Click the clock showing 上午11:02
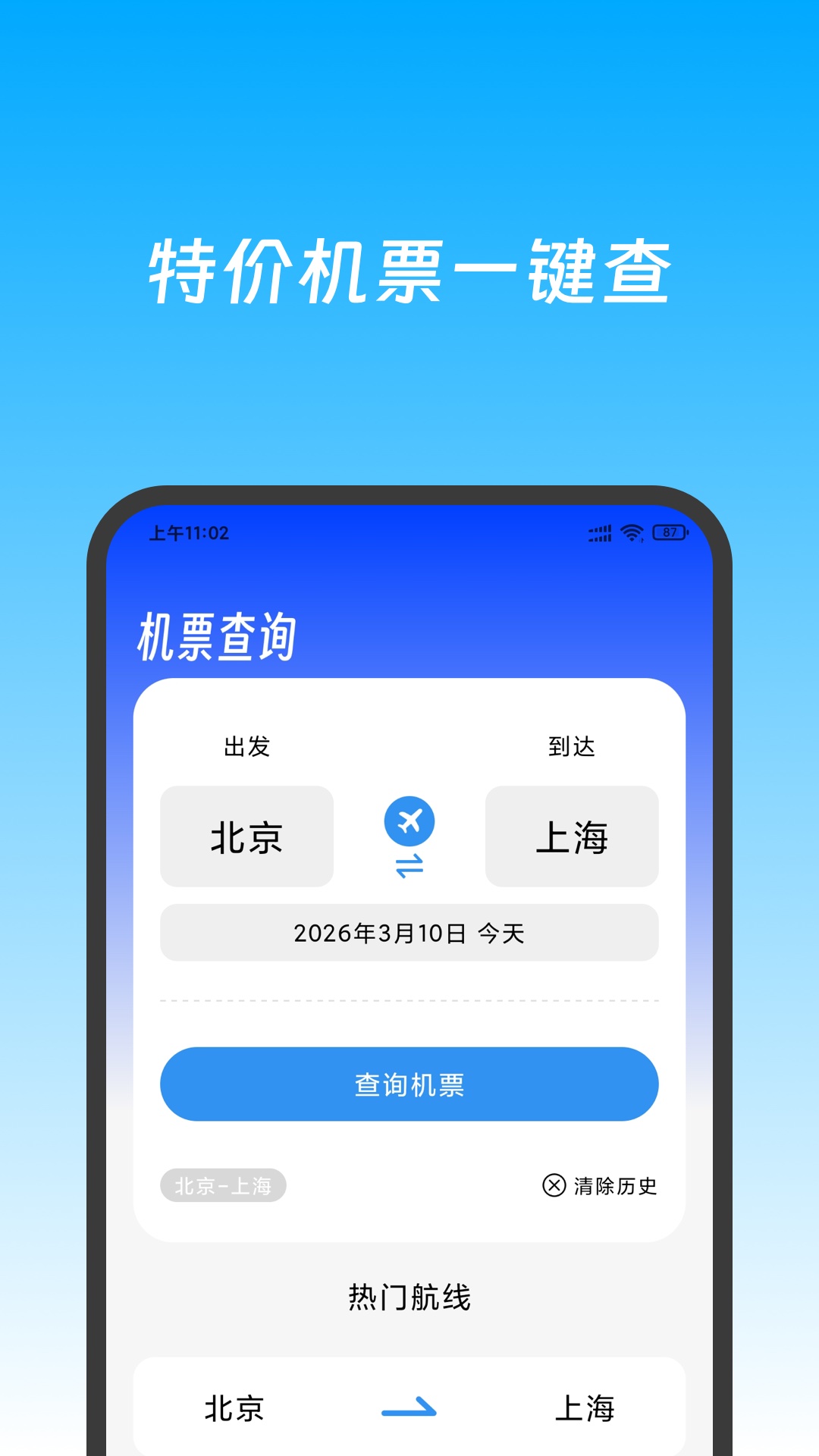This screenshot has height=1456, width=819. [188, 533]
